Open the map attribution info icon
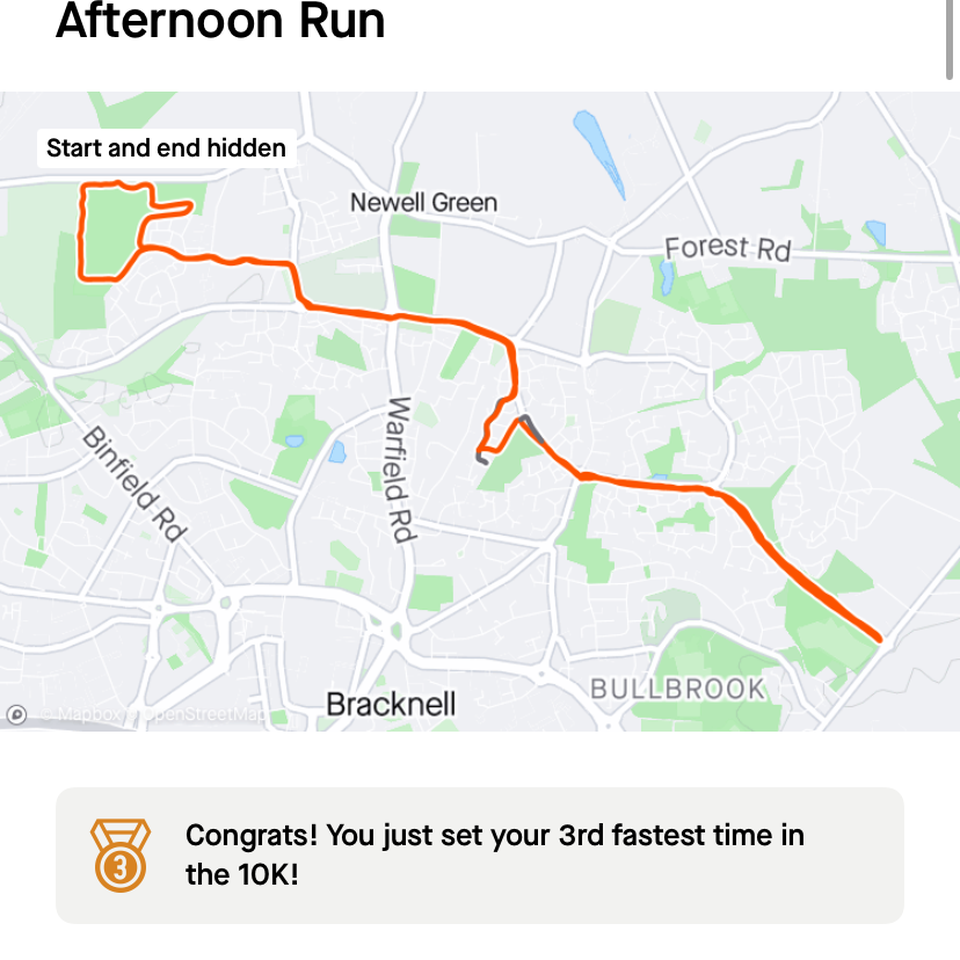This screenshot has height=960, width=960. 16,714
